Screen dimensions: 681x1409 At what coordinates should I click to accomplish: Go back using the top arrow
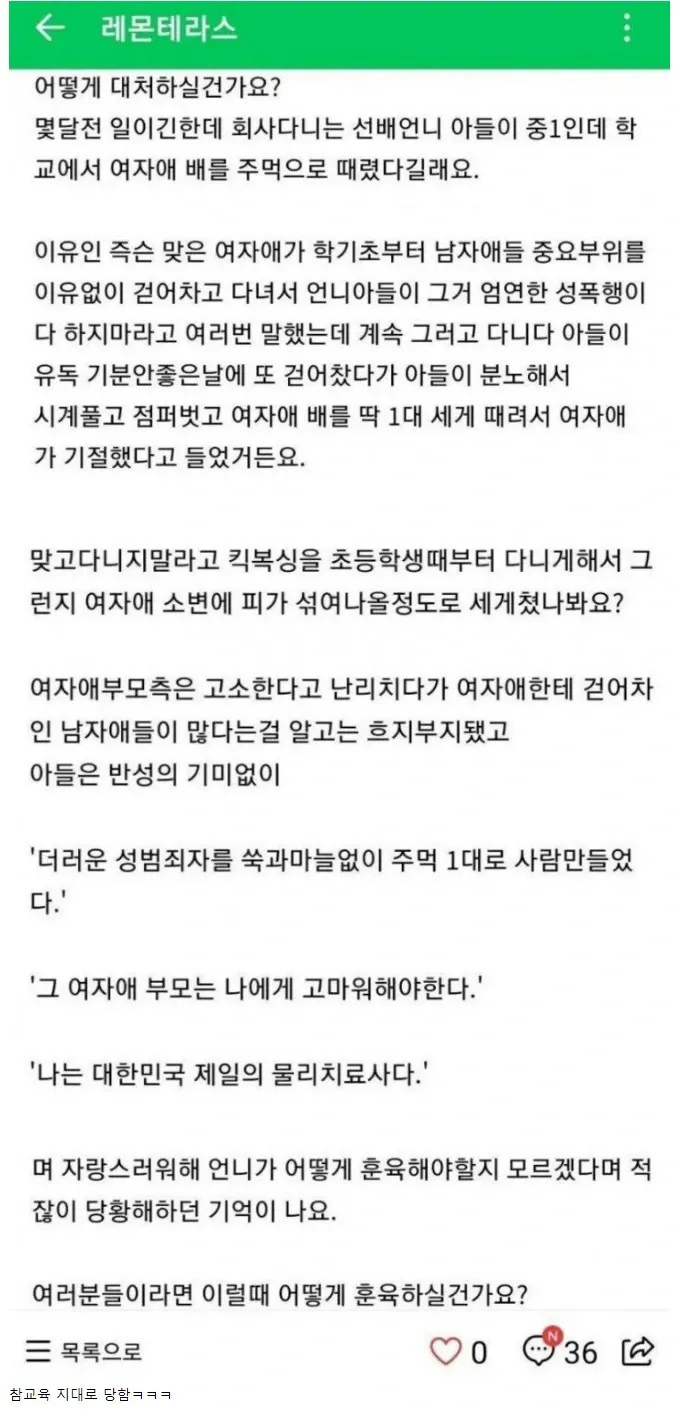click(49, 29)
